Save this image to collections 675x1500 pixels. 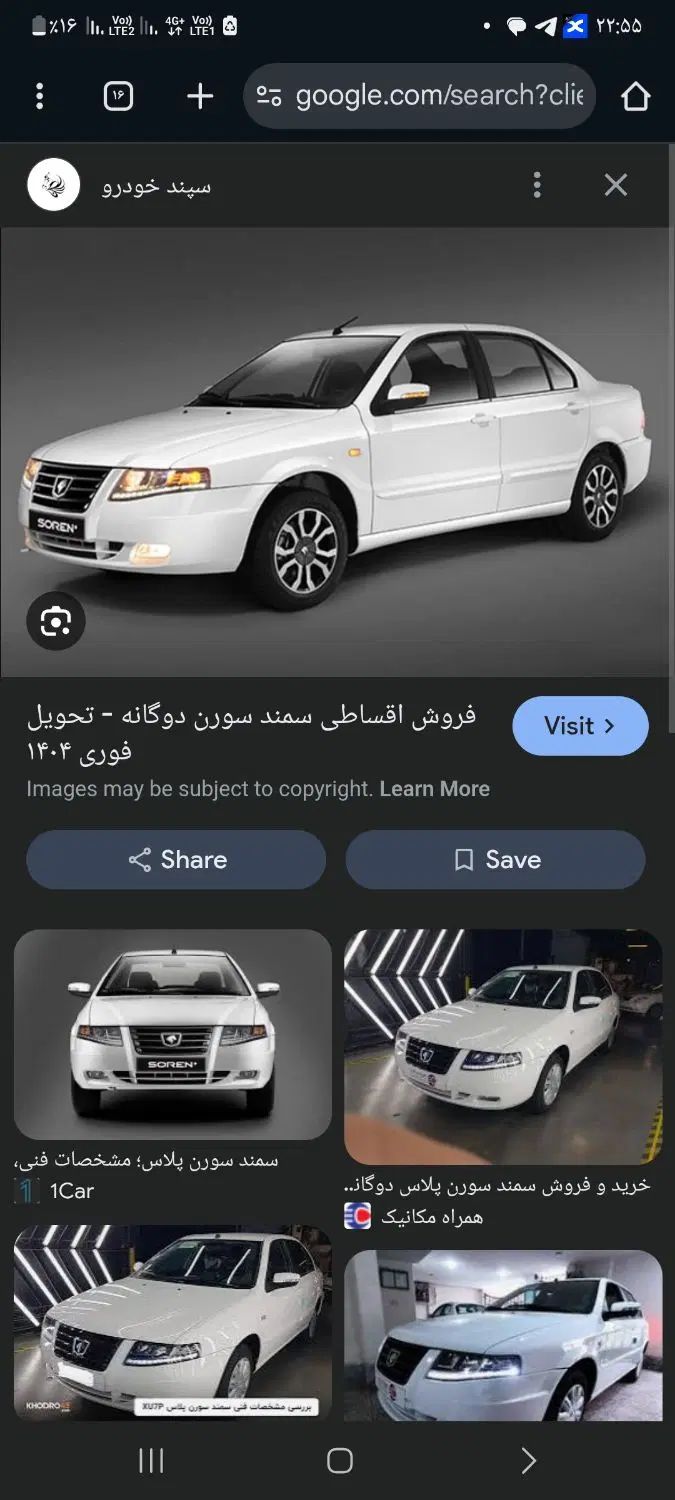[496, 860]
